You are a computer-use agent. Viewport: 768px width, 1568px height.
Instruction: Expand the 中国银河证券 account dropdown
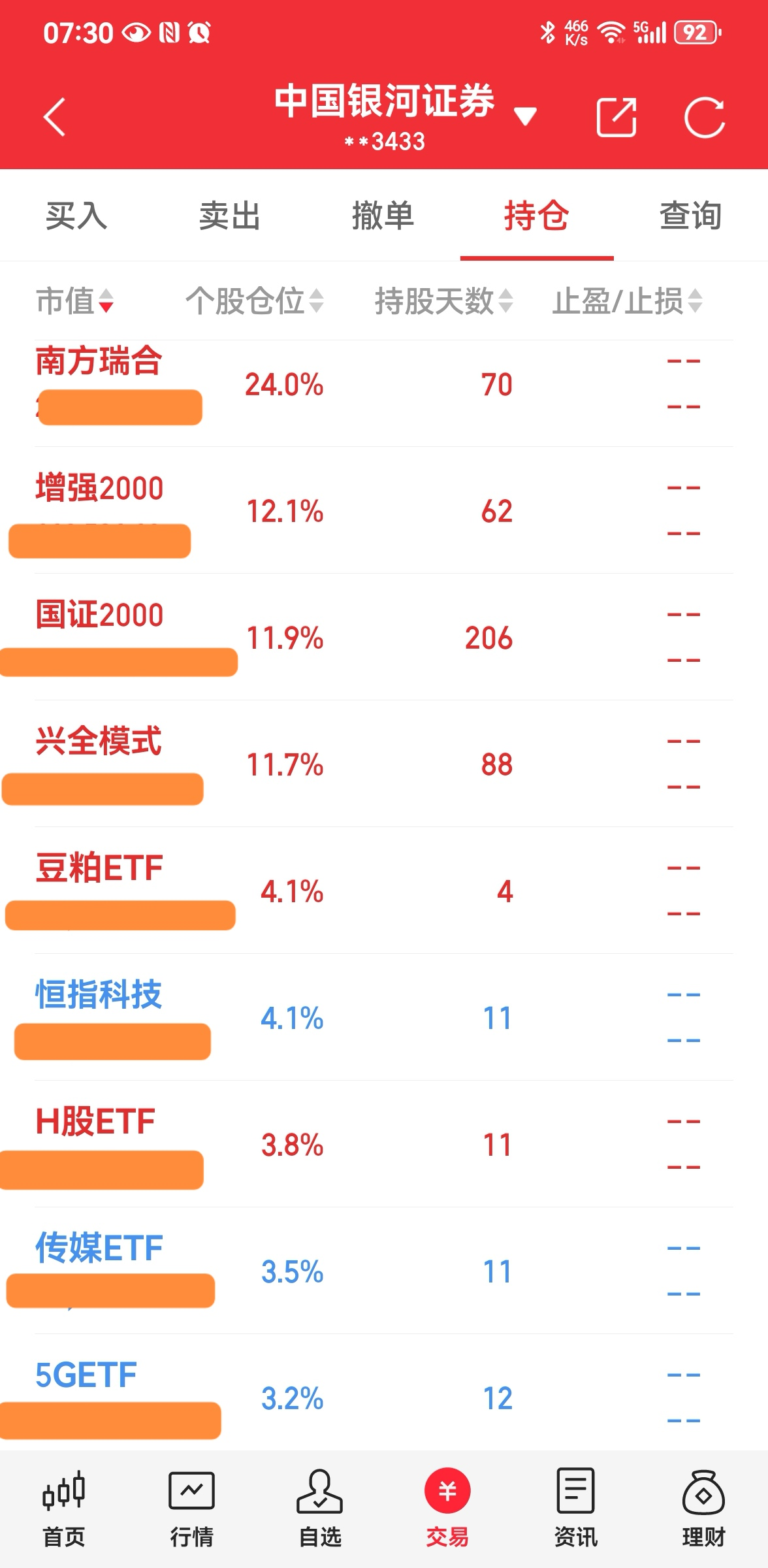click(524, 116)
